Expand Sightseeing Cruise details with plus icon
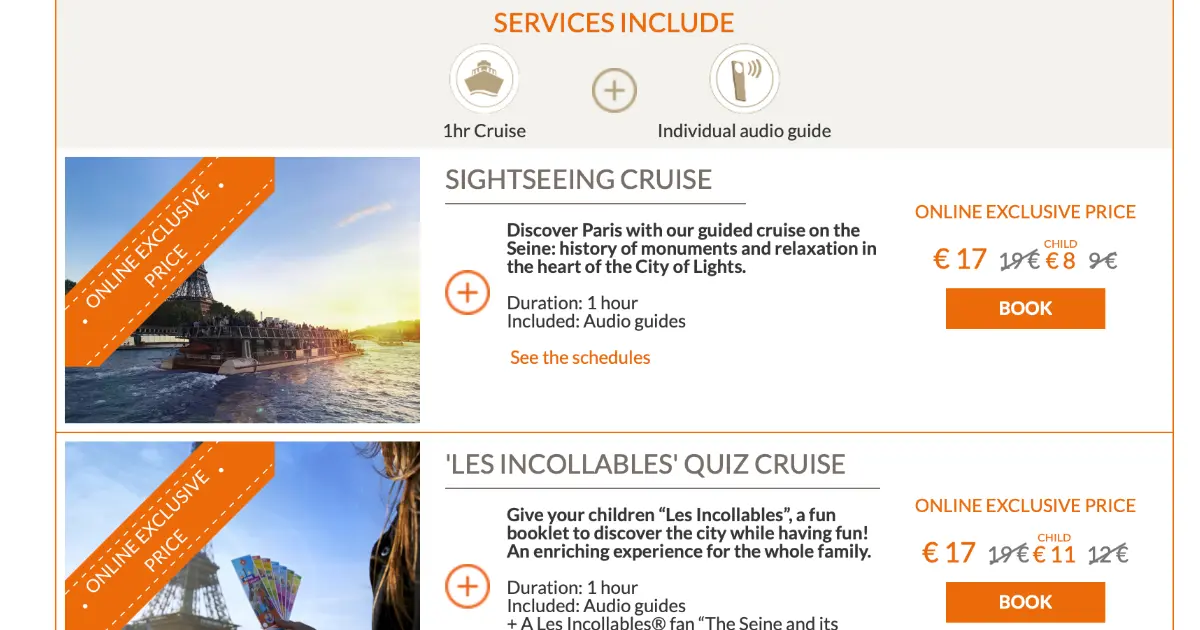This screenshot has width=1200, height=630. tap(467, 293)
